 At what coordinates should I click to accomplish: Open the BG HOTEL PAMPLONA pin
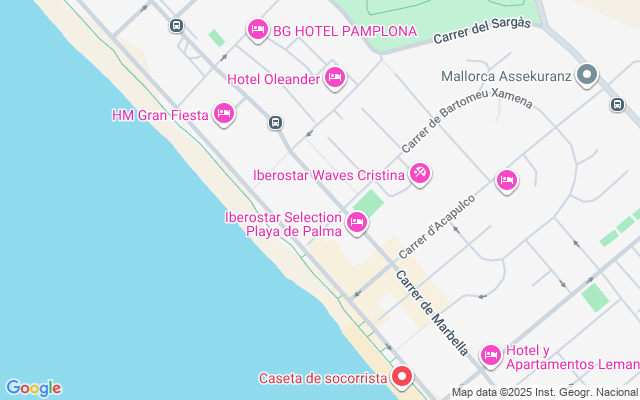click(257, 30)
